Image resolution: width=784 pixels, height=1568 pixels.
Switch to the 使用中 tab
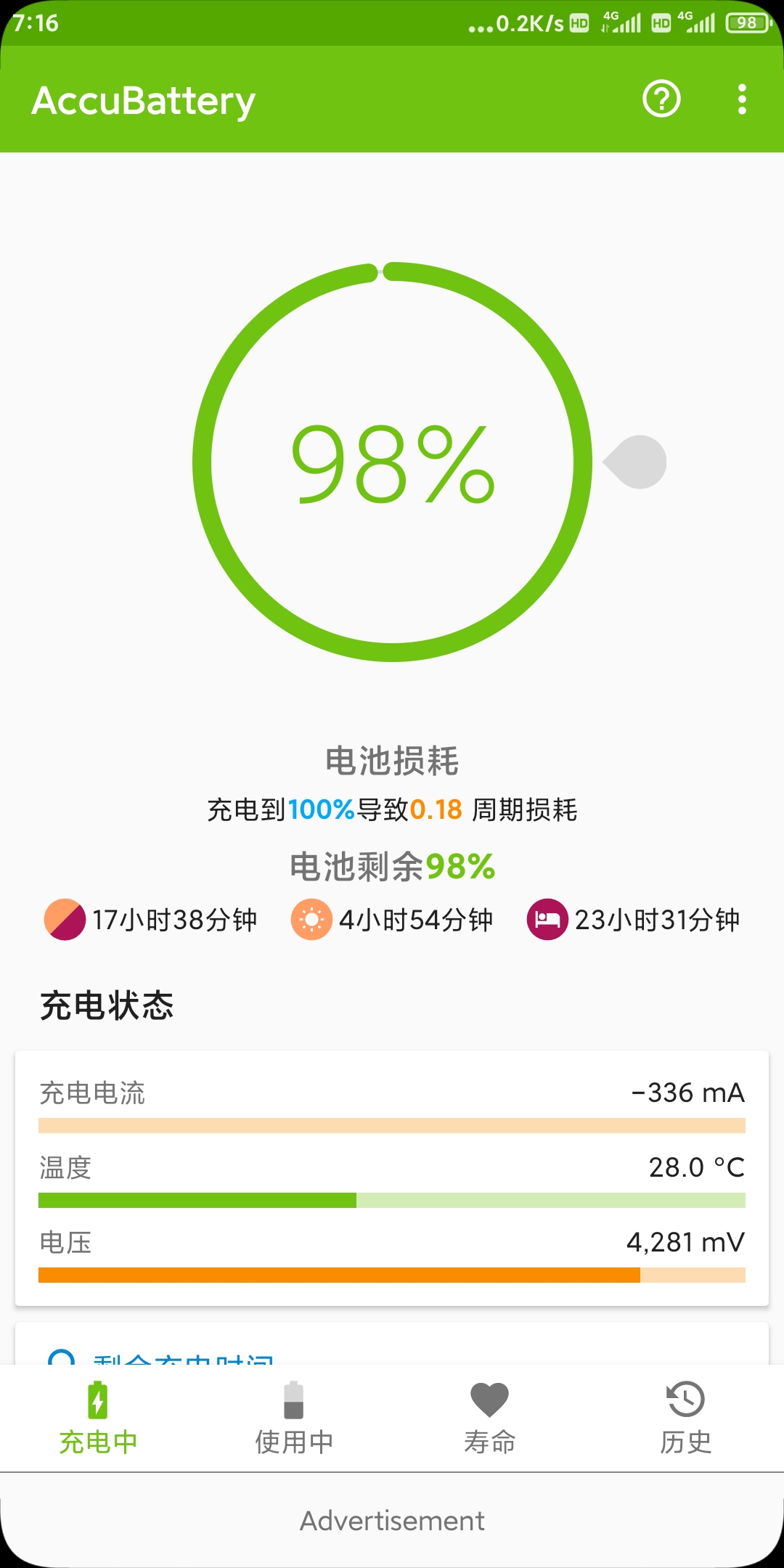tap(294, 1418)
